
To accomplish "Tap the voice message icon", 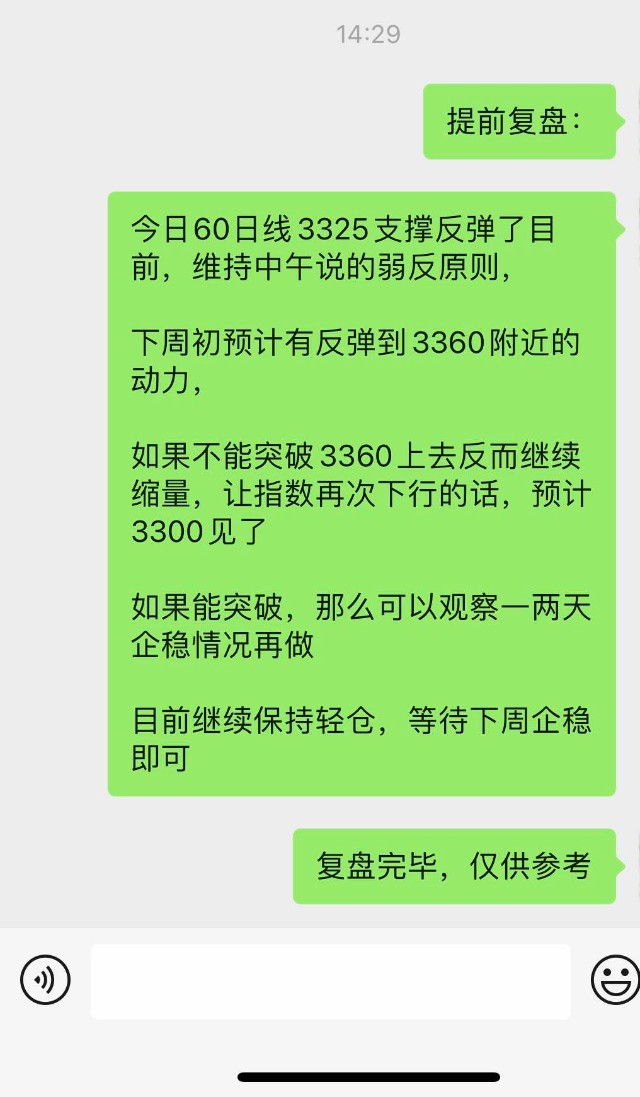I will (x=45, y=980).
